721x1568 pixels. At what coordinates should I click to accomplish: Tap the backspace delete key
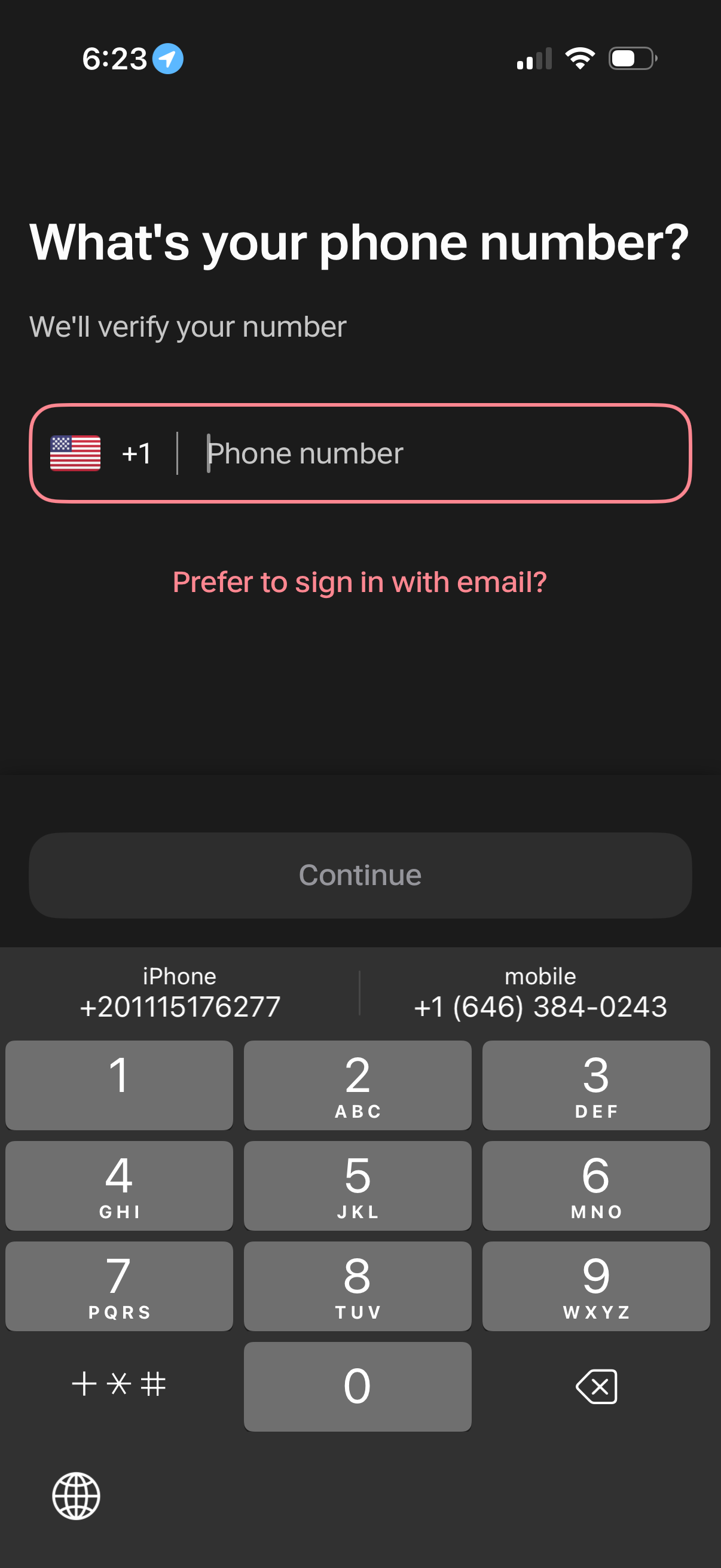pyautogui.click(x=595, y=1387)
